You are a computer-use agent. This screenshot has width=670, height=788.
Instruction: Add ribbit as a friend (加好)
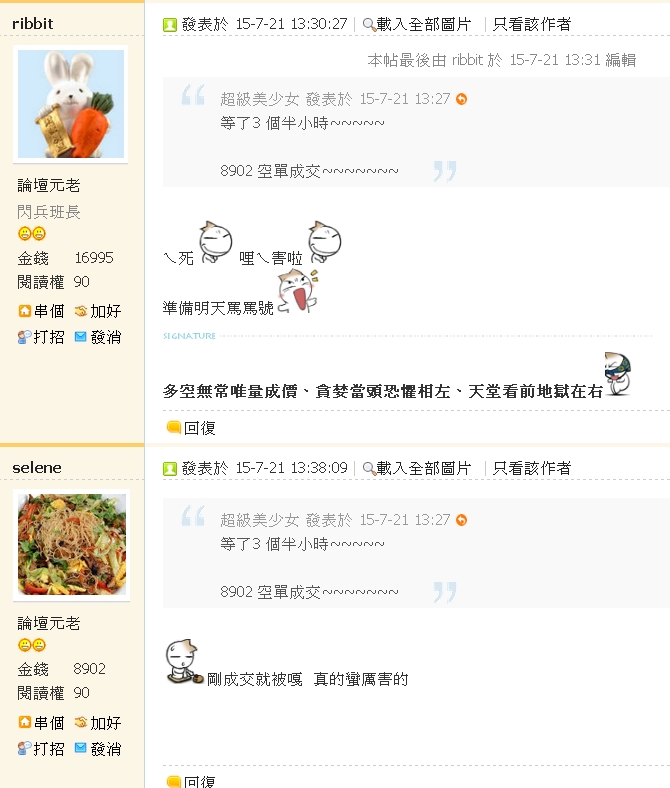97,311
